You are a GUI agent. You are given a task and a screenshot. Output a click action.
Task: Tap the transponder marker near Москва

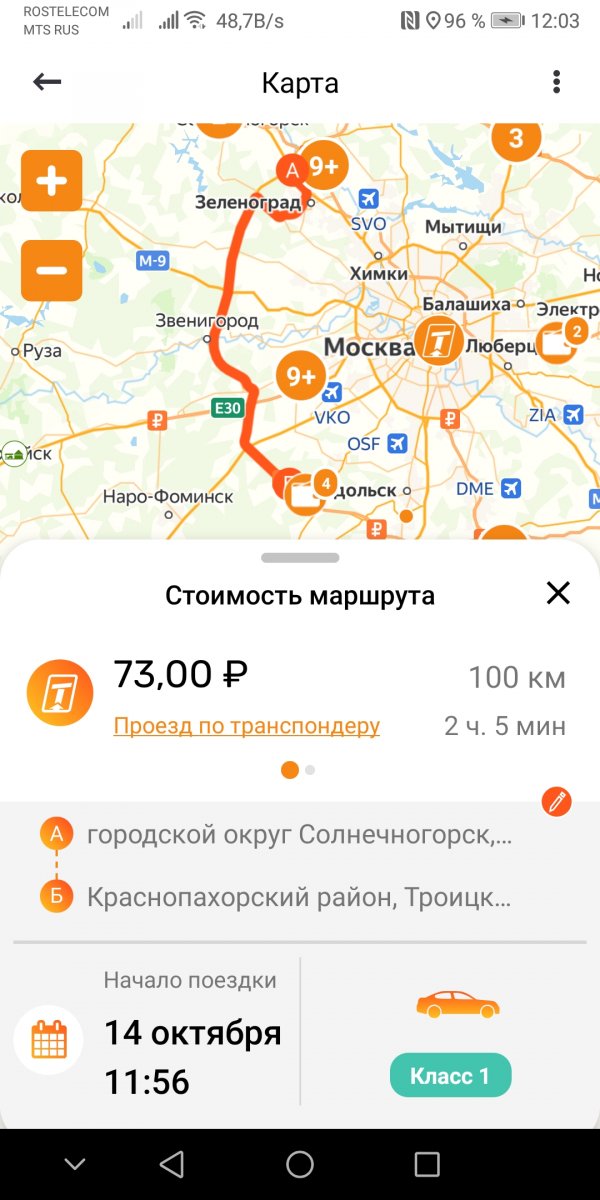click(439, 341)
